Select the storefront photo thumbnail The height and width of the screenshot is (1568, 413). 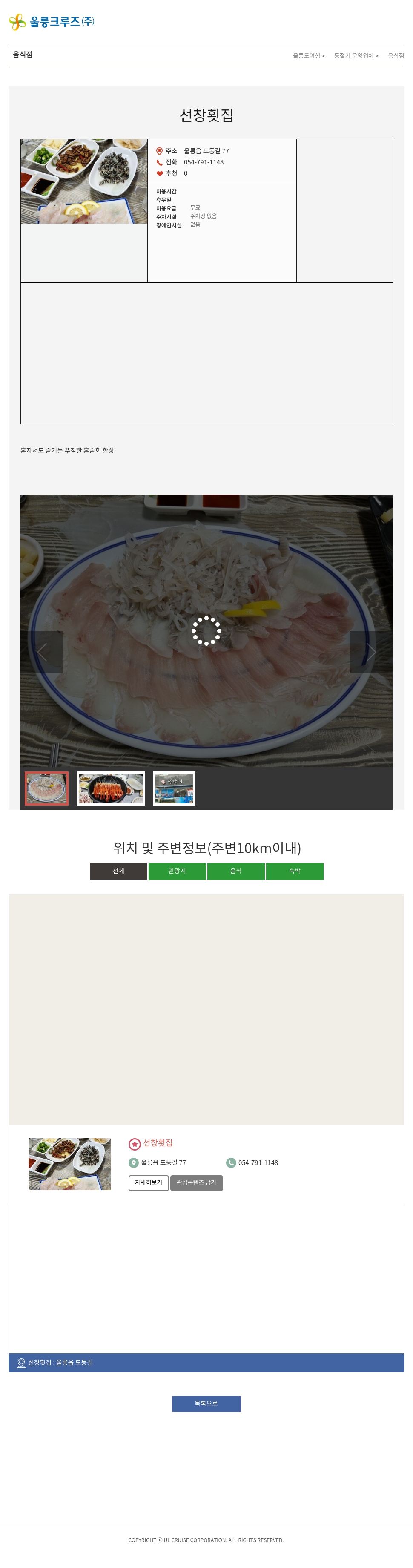174,788
